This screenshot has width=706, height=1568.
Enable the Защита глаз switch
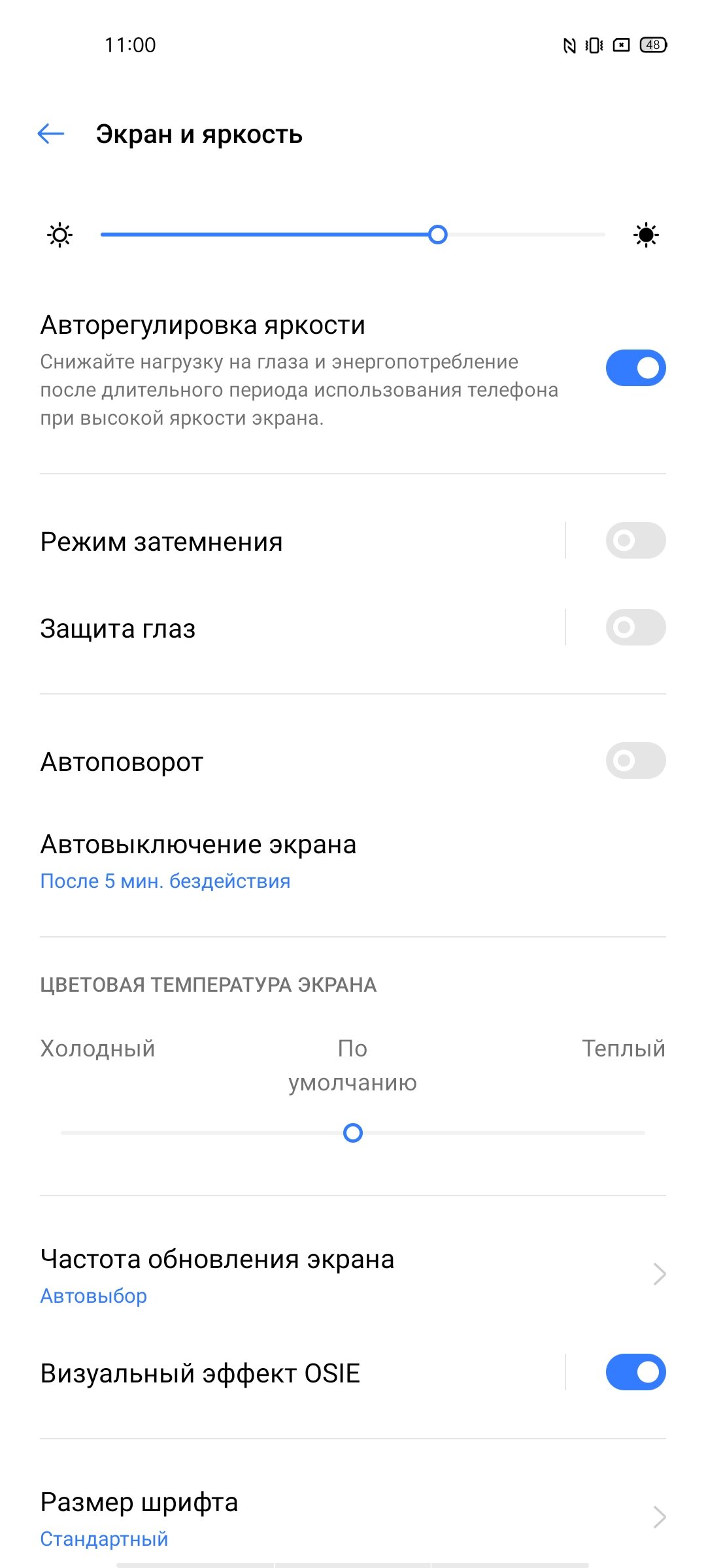[635, 628]
